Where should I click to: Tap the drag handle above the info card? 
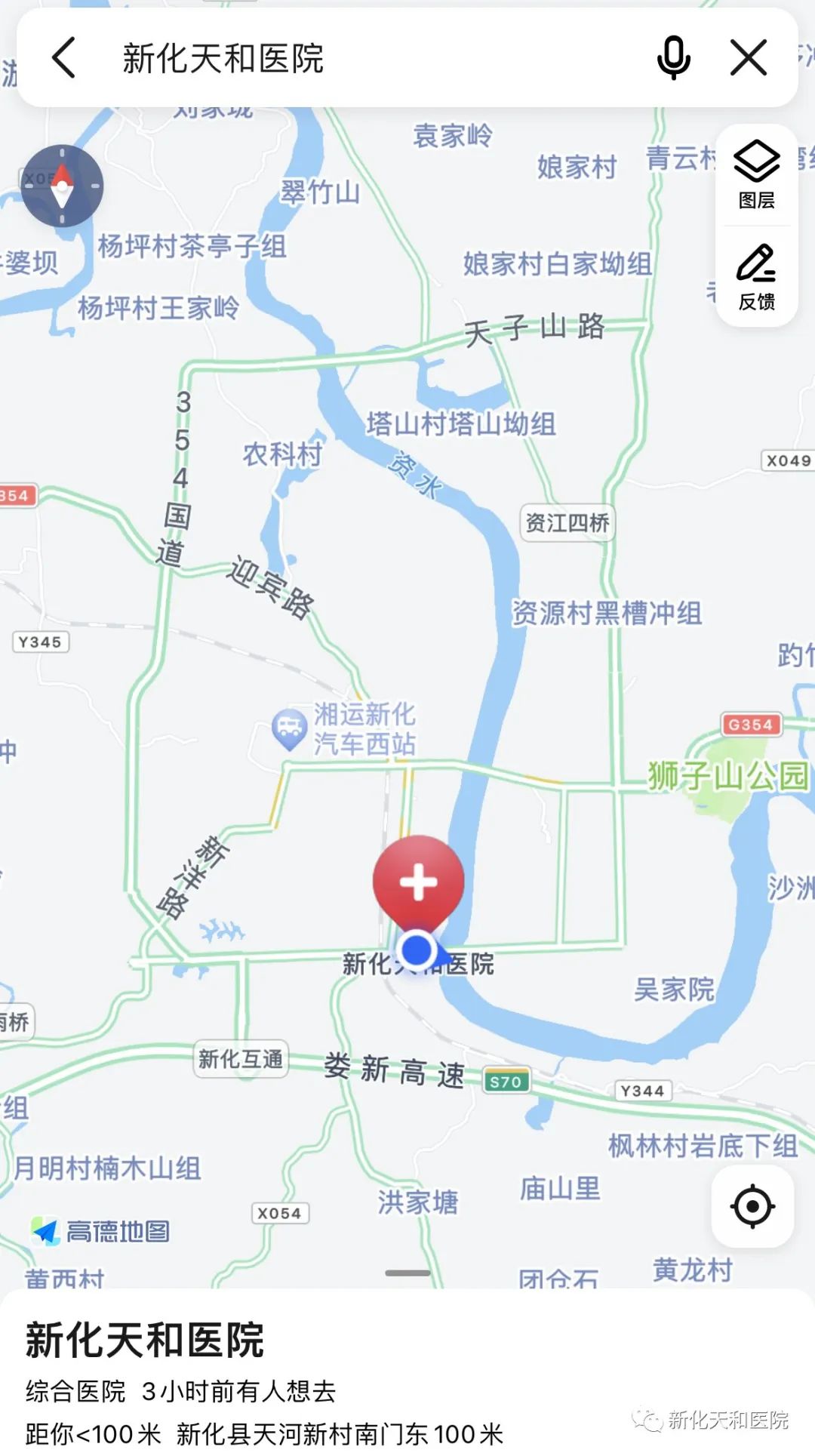pyautogui.click(x=407, y=1273)
